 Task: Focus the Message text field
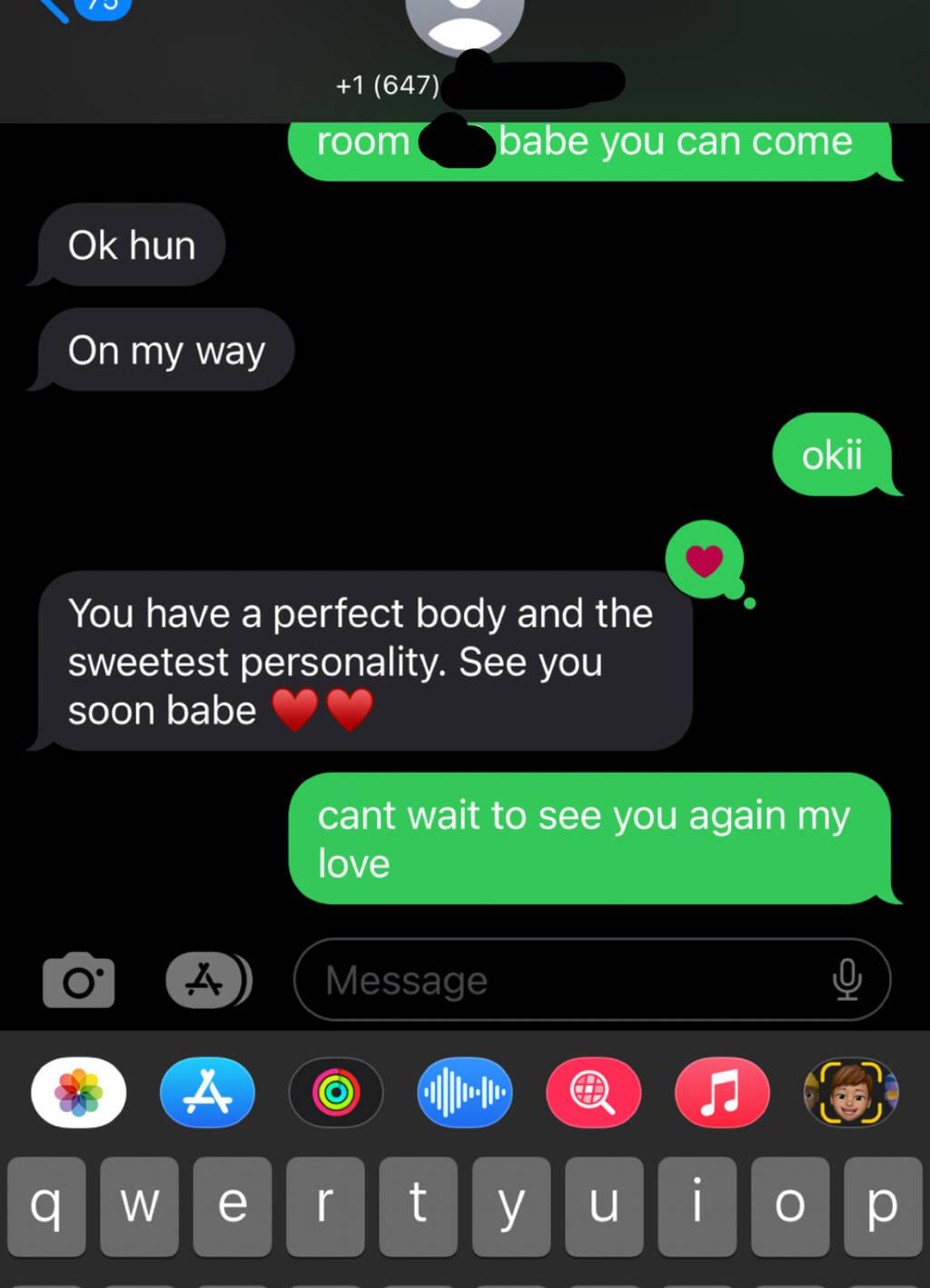click(x=563, y=980)
